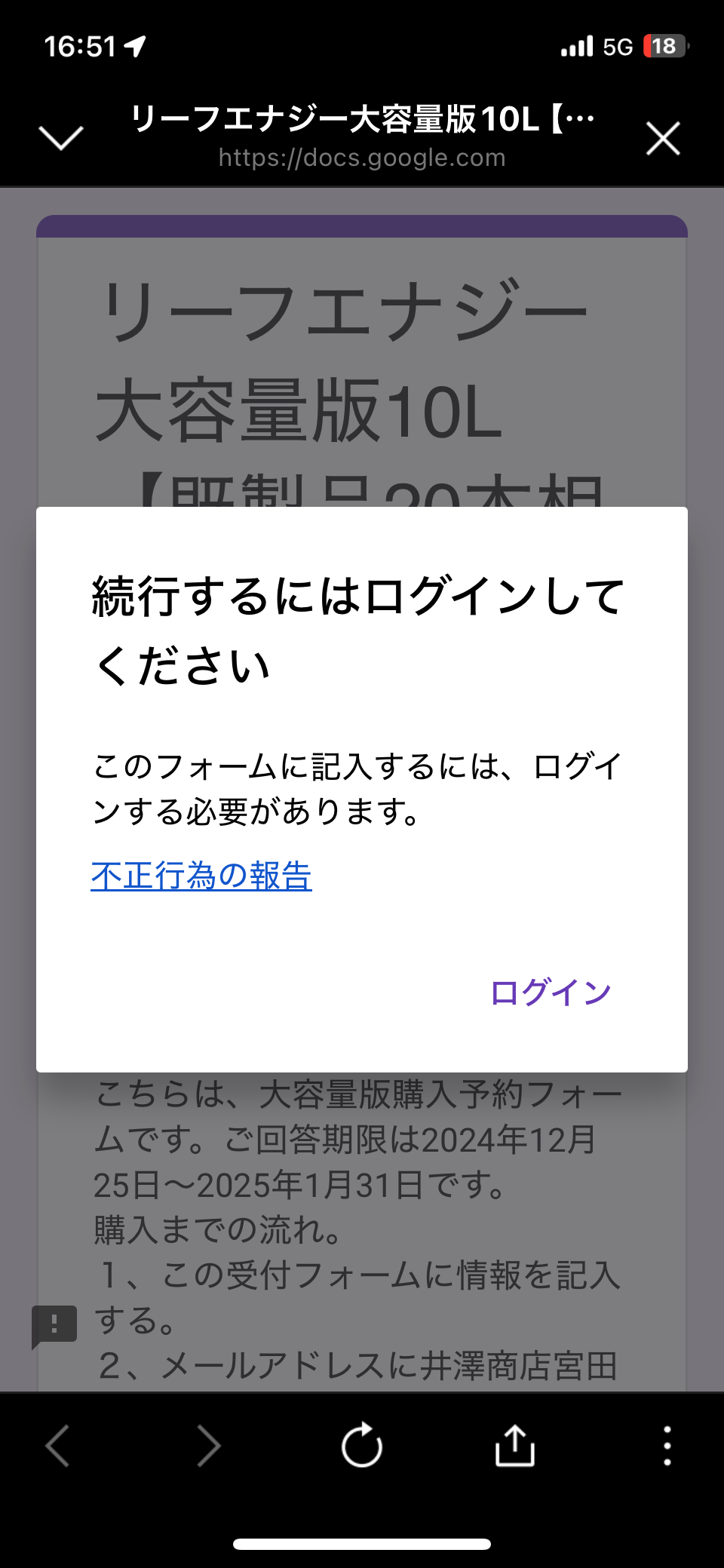Viewport: 724px width, 1568px height.
Task: Open the three-dot overflow menu
Action: pos(667,1446)
